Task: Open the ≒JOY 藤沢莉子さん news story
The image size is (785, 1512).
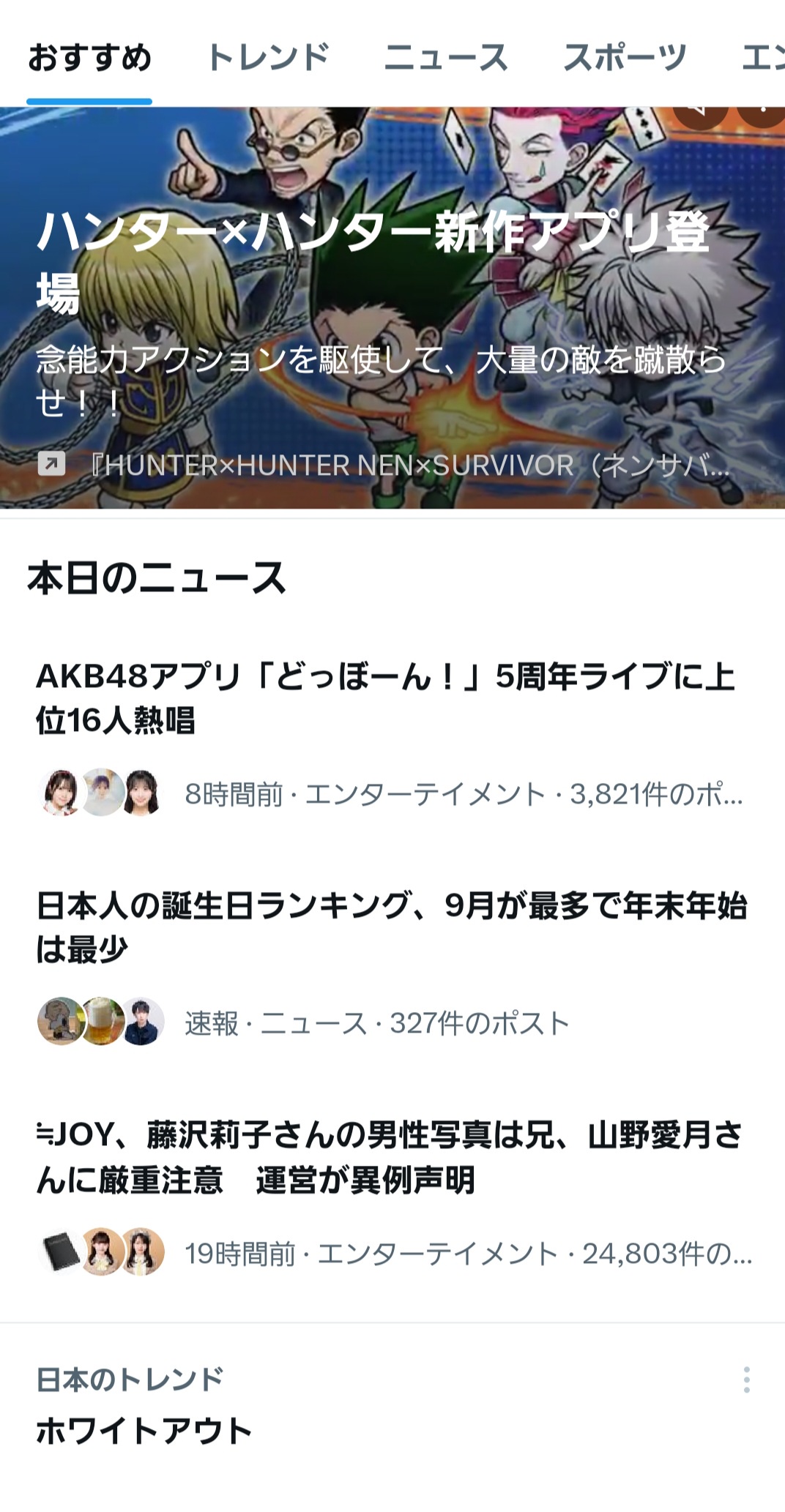Action: (x=390, y=1157)
